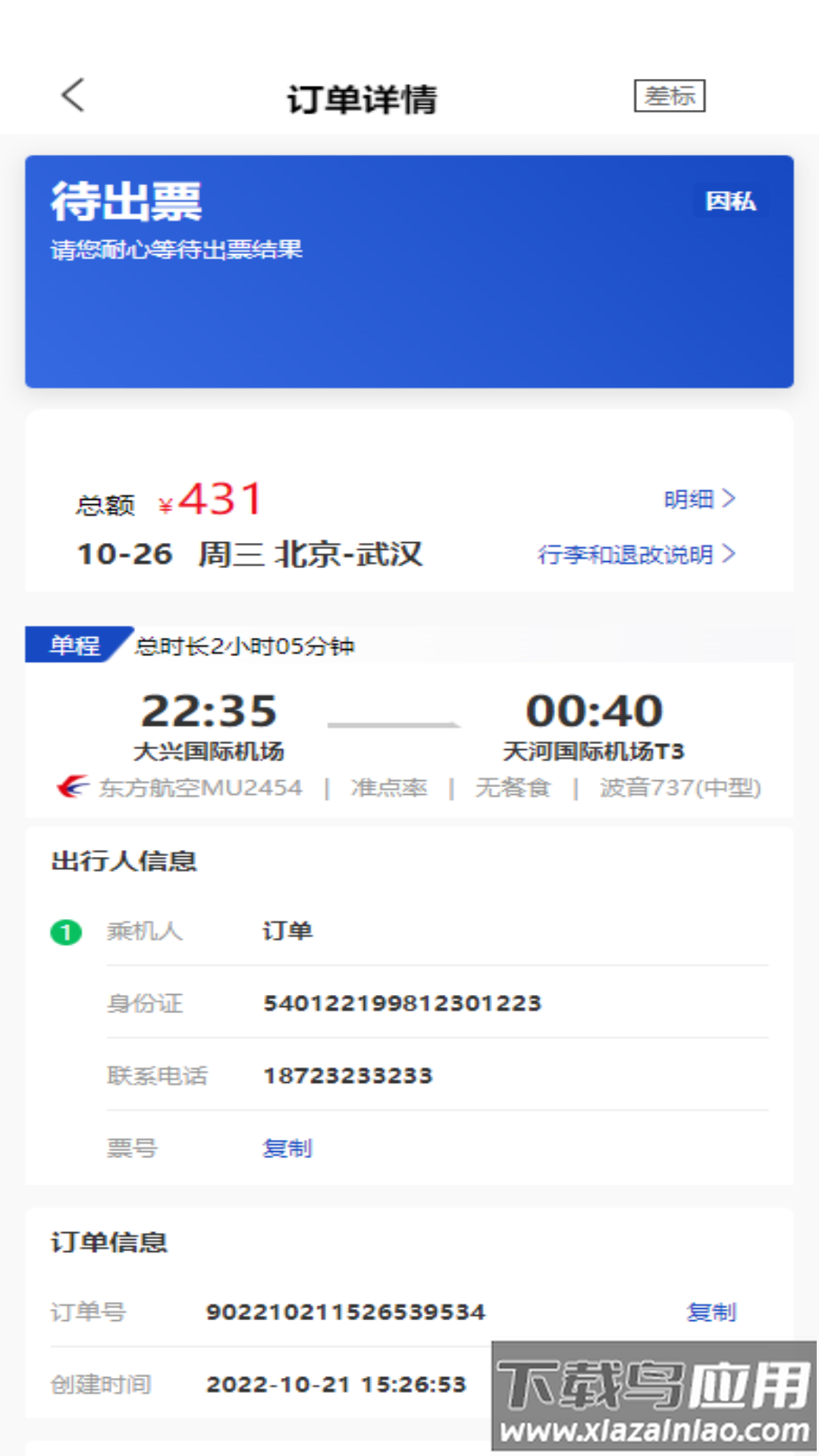Open 行李和退改说明 details

[635, 554]
